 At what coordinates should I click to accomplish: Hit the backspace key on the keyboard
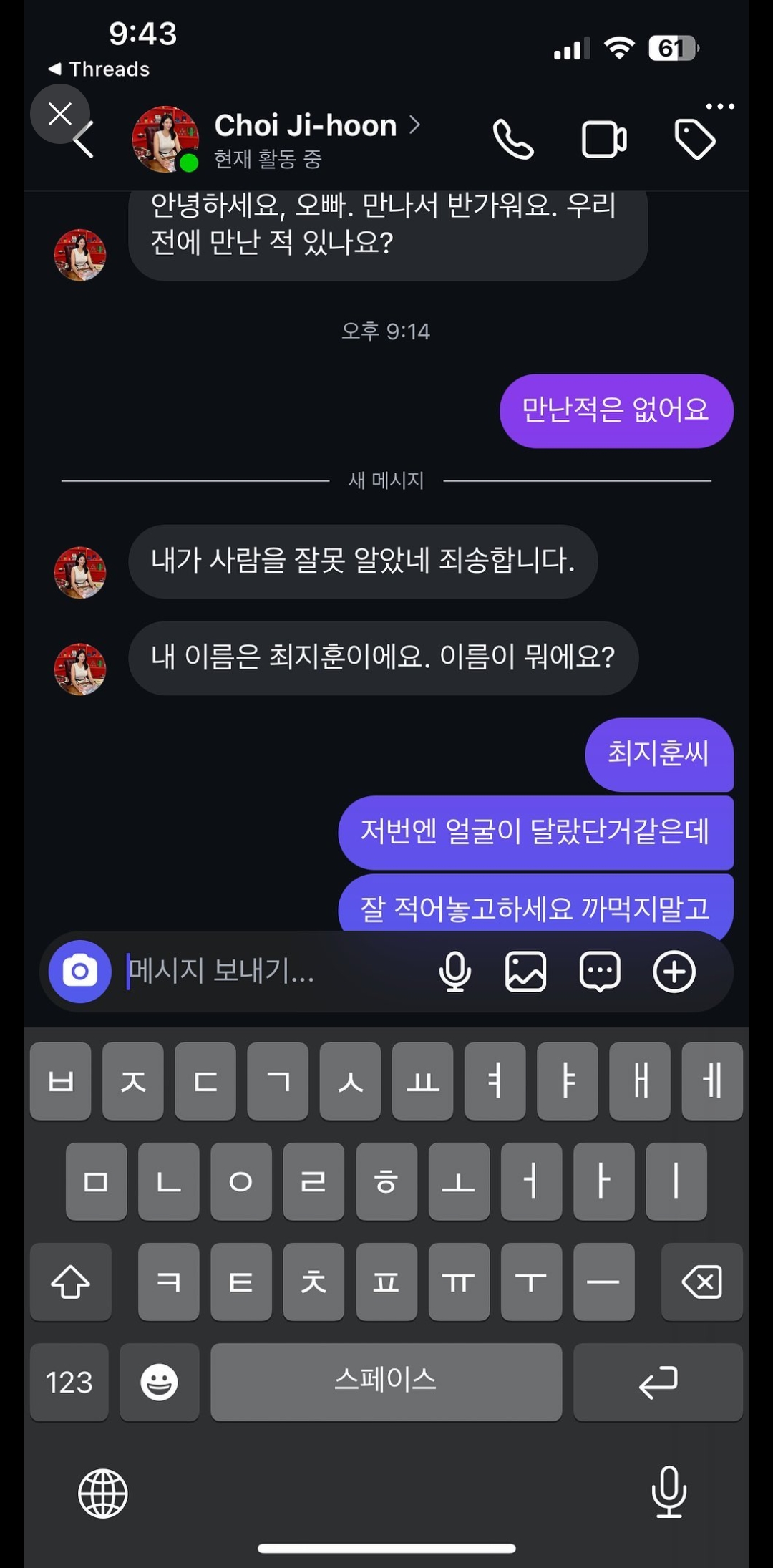pos(701,1282)
